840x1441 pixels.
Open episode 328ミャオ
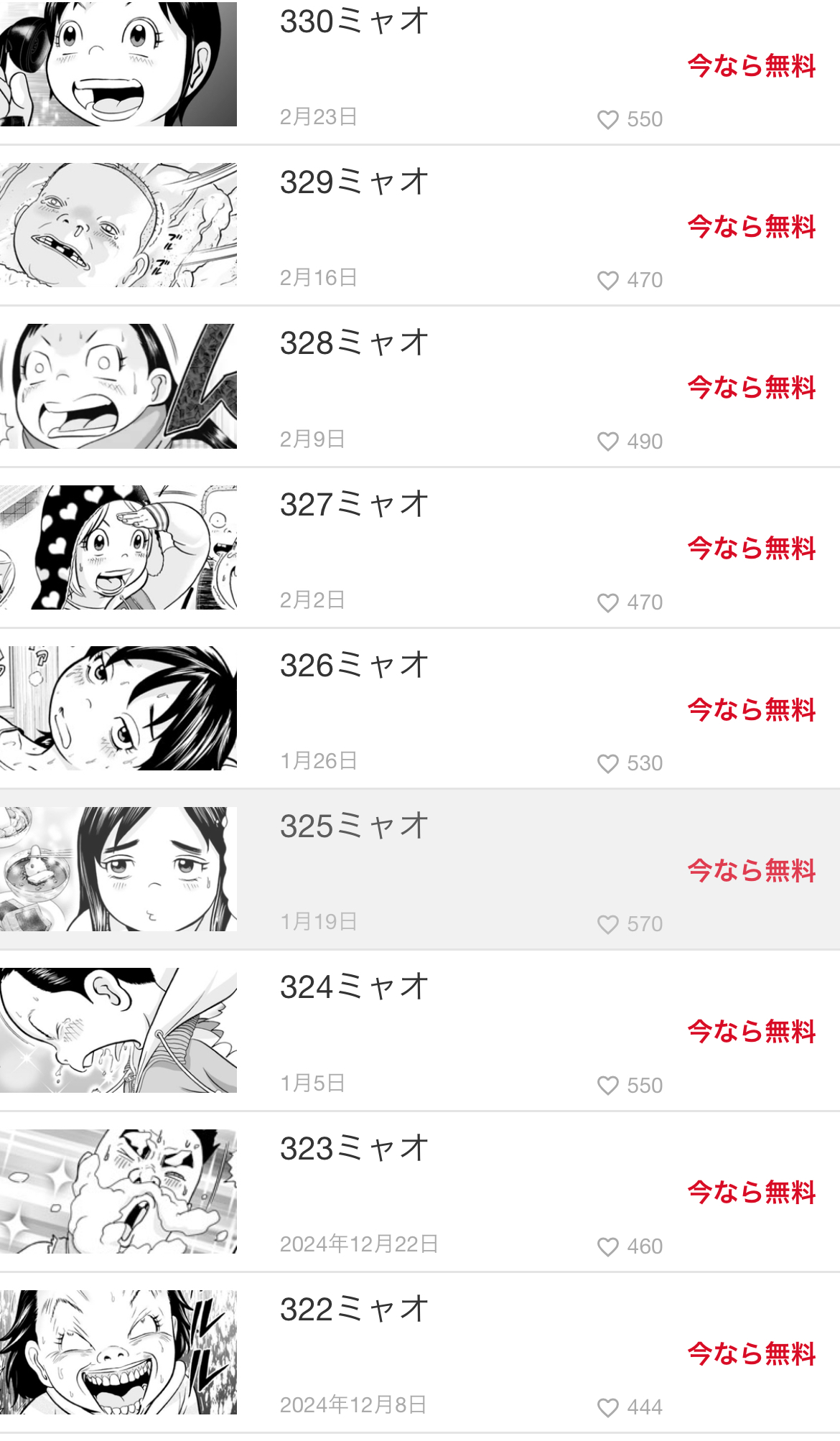coord(354,343)
